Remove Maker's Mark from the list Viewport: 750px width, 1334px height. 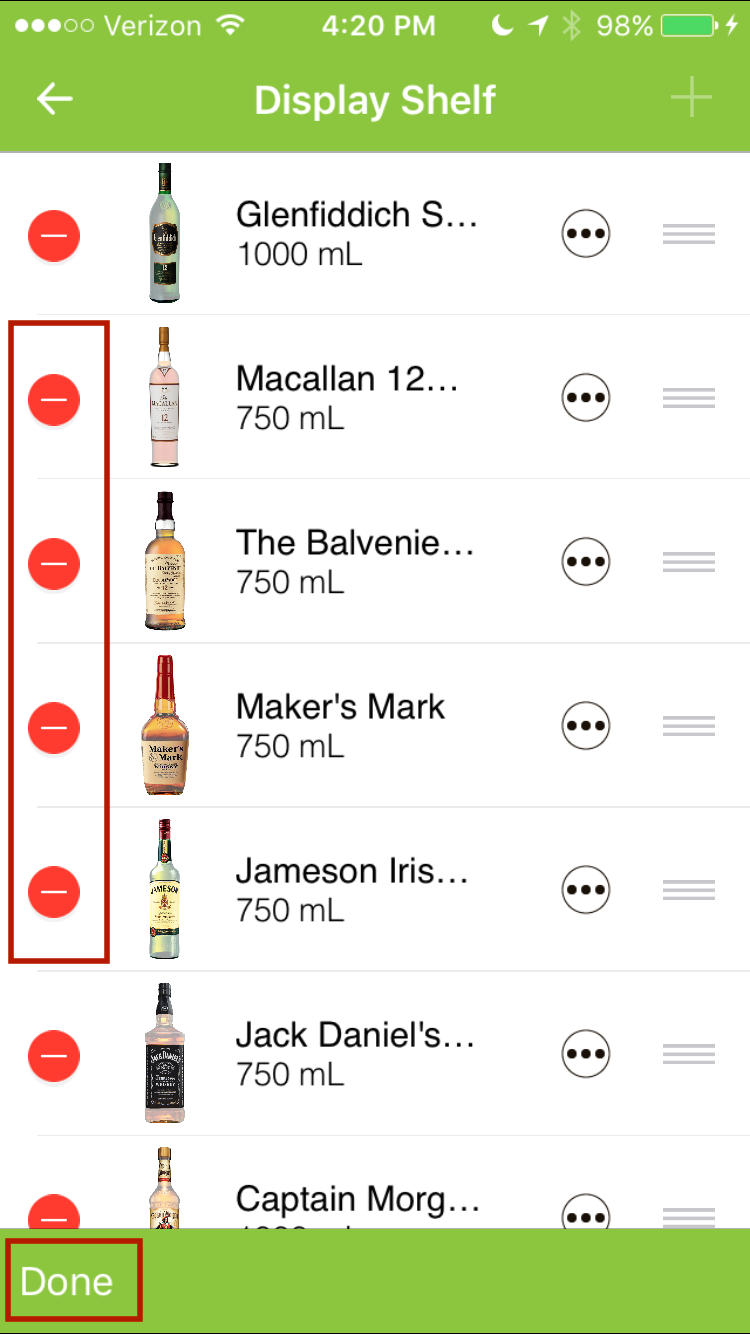click(x=54, y=727)
